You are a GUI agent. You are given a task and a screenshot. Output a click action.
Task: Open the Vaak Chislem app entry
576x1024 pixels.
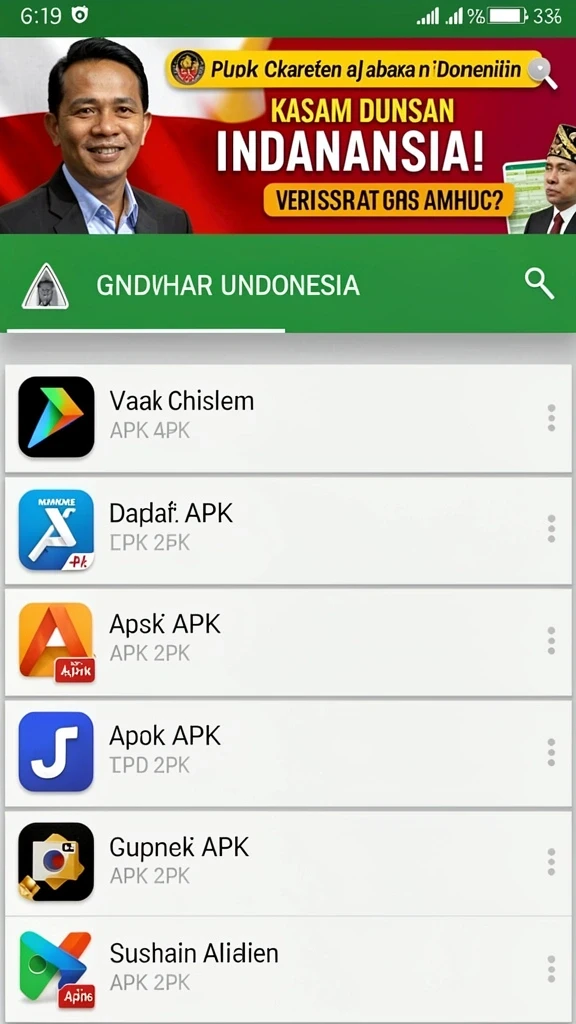(x=288, y=418)
